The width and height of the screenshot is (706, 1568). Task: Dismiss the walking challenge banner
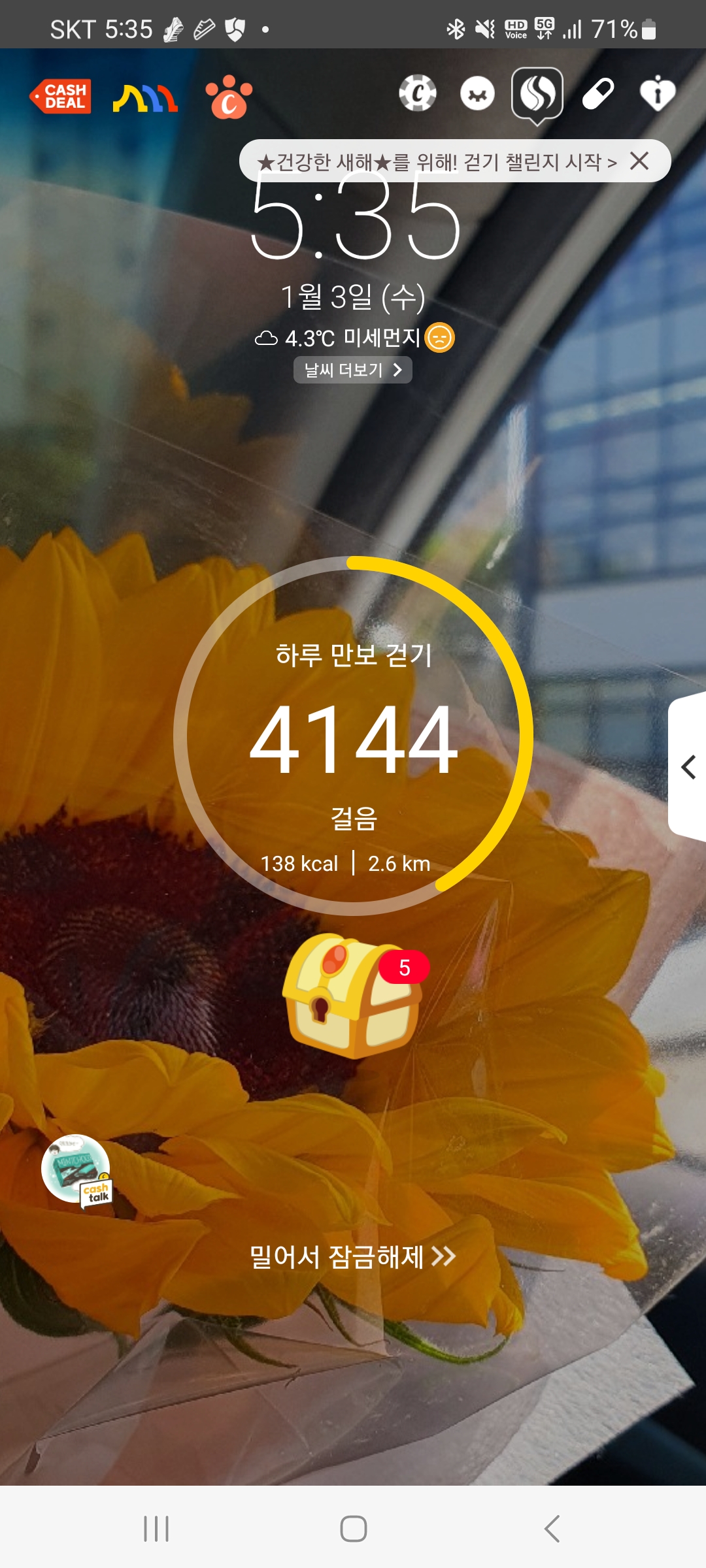639,161
